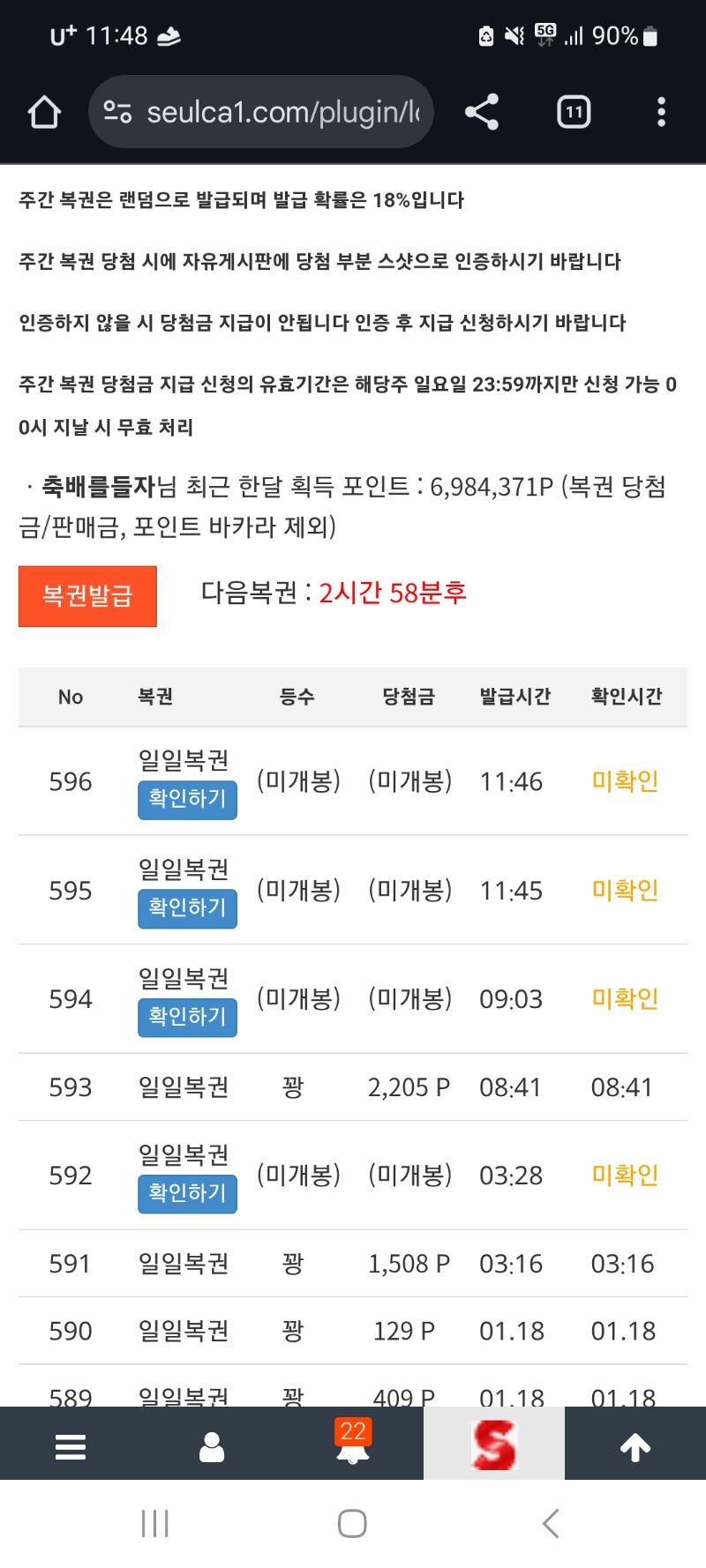Open the browser tab switcher
This screenshot has height=1568, width=706.
point(574,112)
